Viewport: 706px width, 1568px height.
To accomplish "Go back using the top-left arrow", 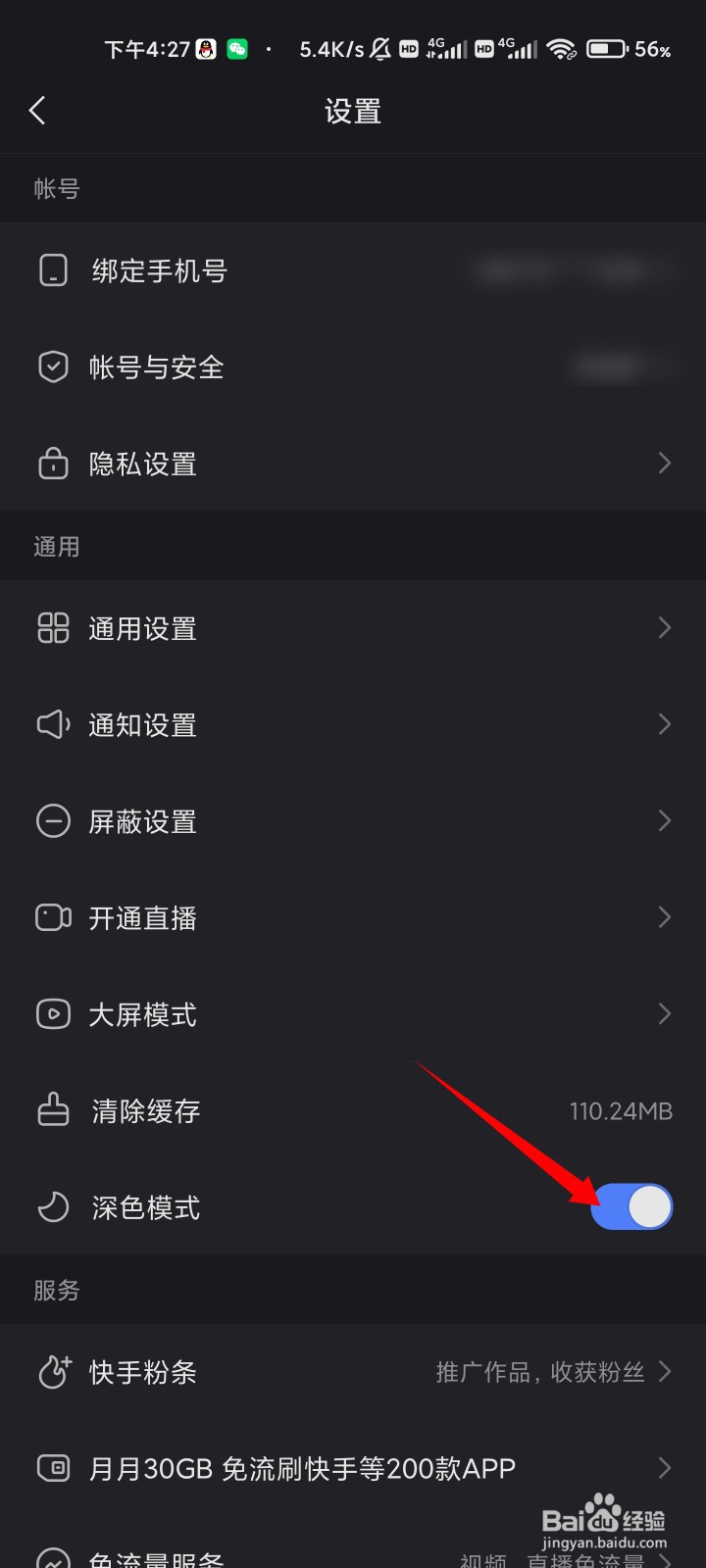I will pos(37,110).
